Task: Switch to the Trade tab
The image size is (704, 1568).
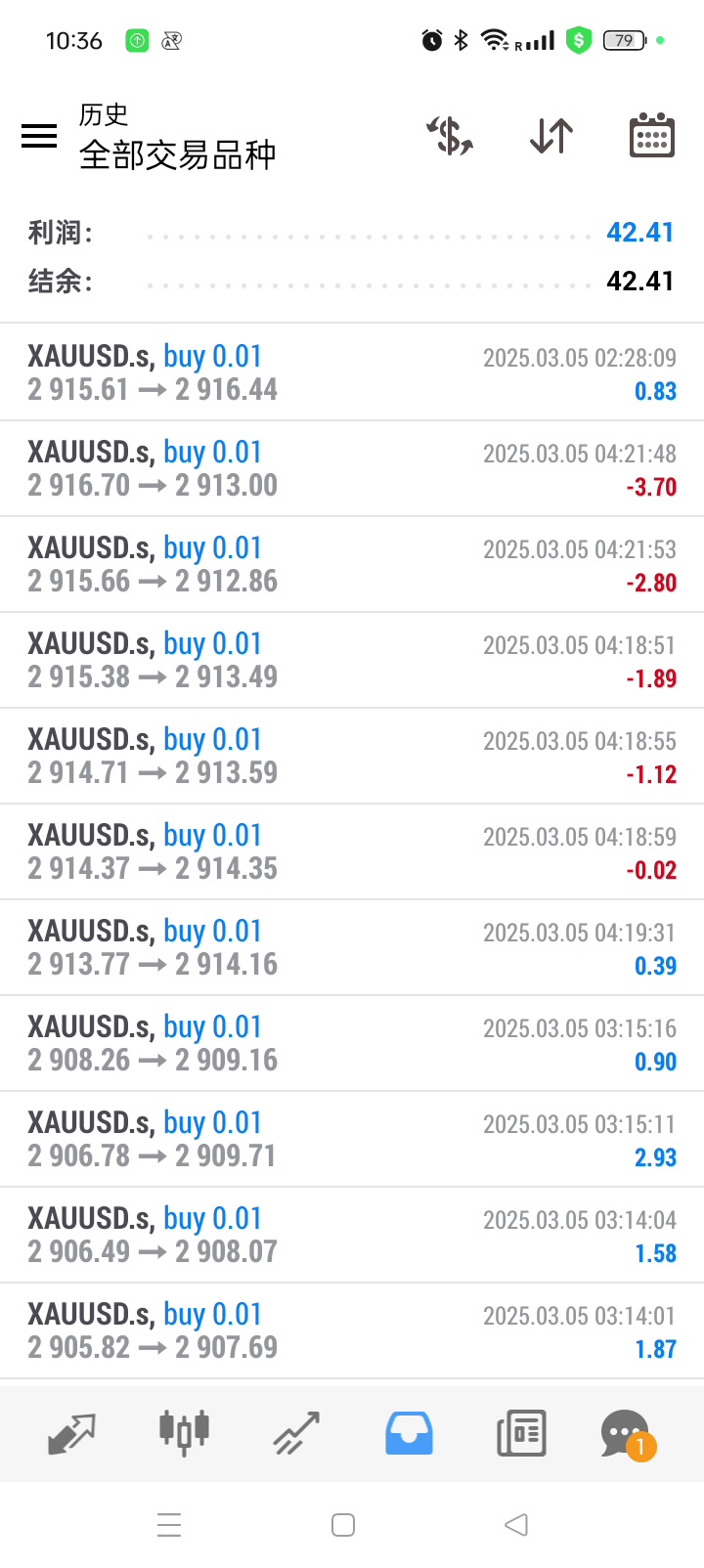Action: coord(296,1433)
